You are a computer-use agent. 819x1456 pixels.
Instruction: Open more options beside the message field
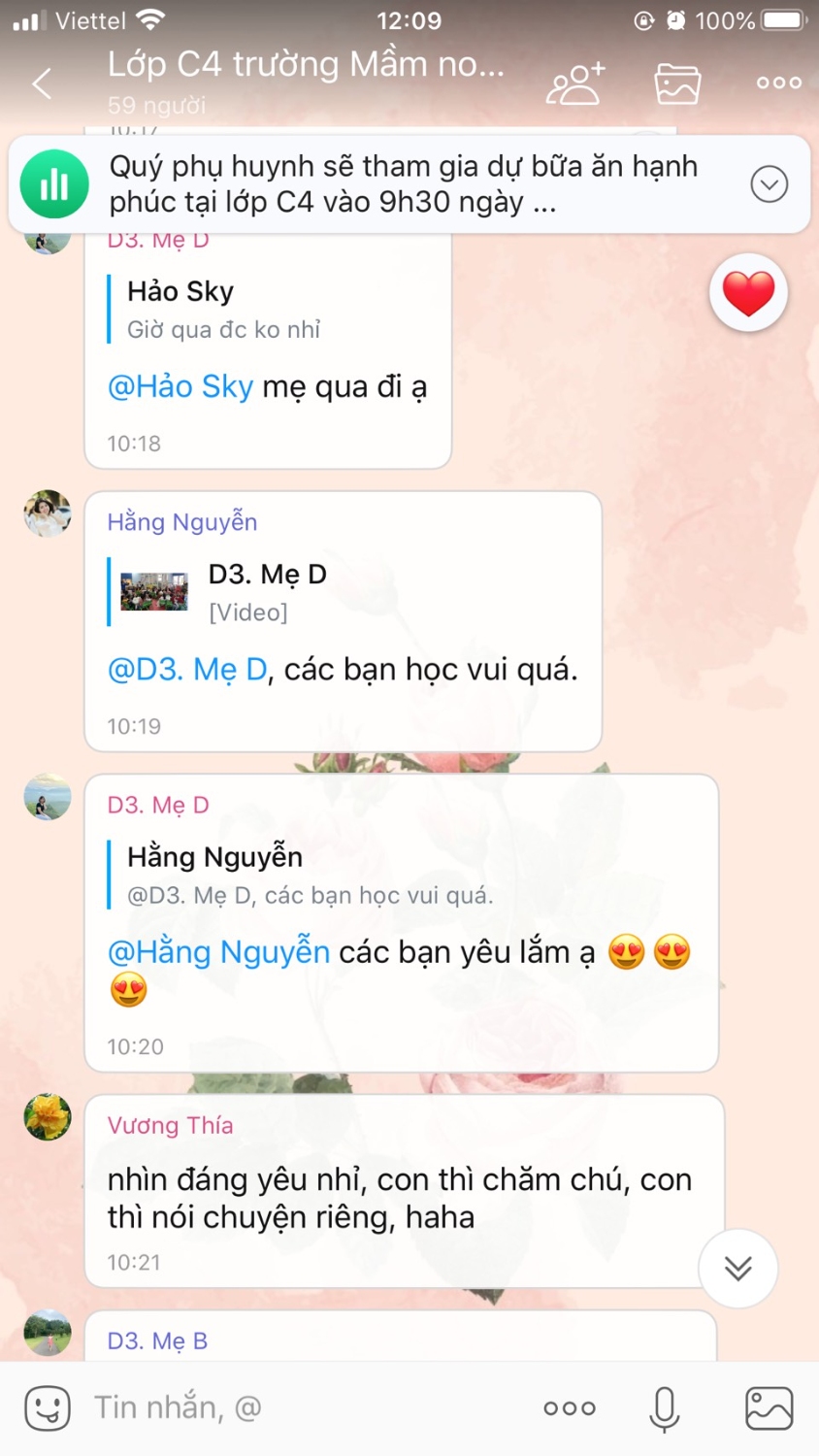(x=570, y=1407)
